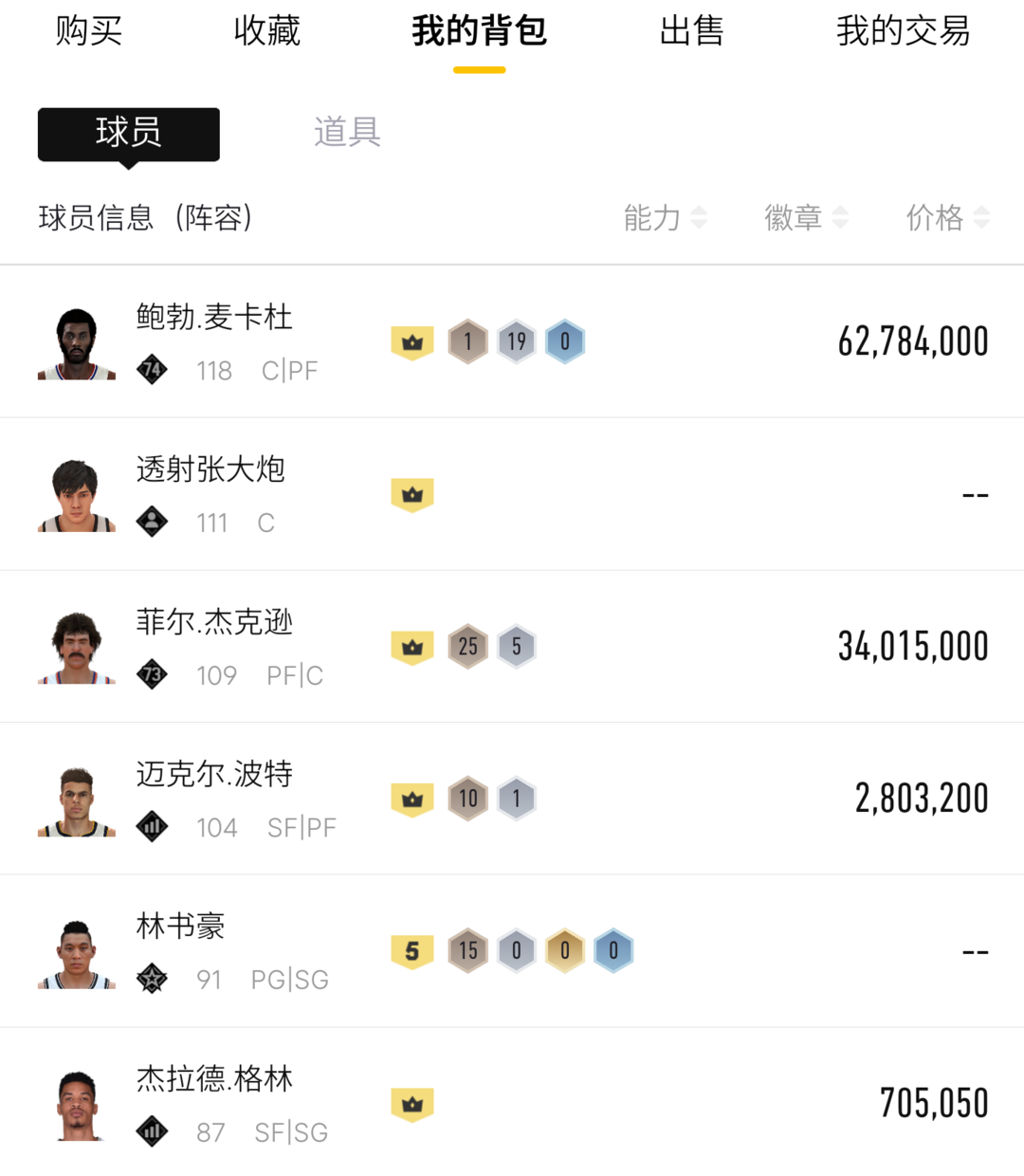Image resolution: width=1024 pixels, height=1176 pixels.
Task: Click the crown badge icon on 透射张大炮's row
Action: pos(411,494)
